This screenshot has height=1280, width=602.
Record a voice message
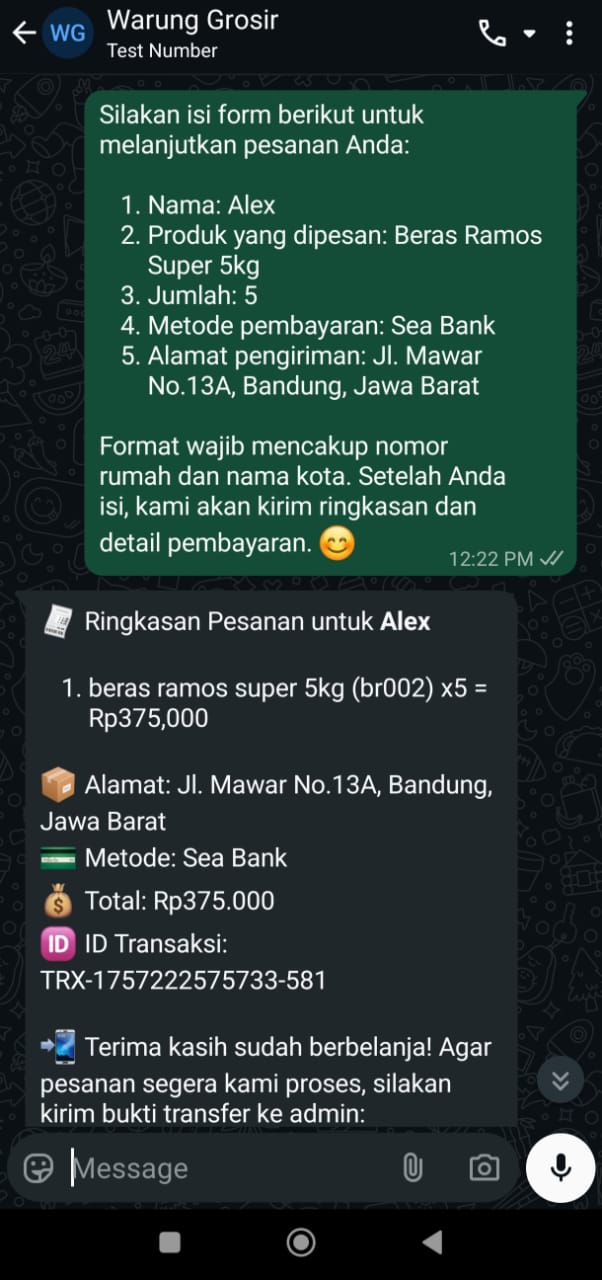pos(560,1168)
